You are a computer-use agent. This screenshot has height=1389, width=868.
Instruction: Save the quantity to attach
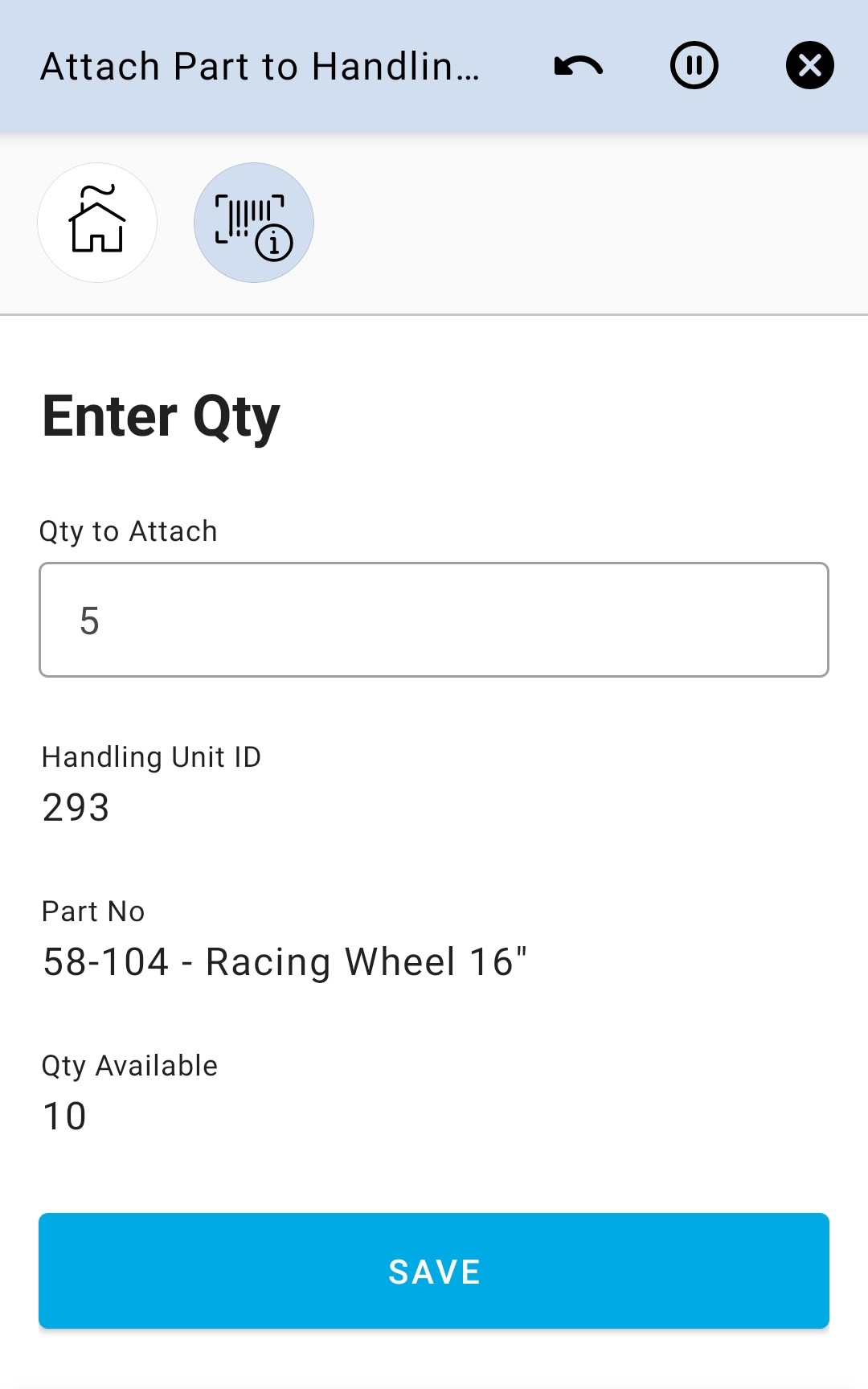[x=434, y=1271]
